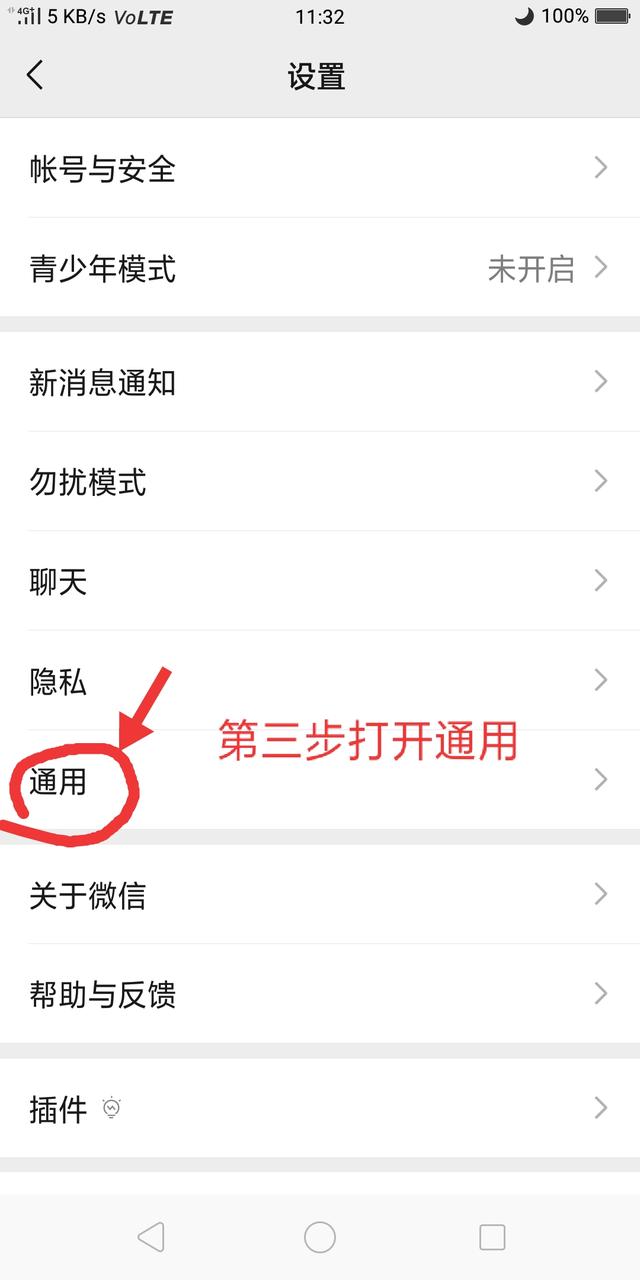The width and height of the screenshot is (640, 1280).
Task: Open the 聊天 settings row
Action: point(320,581)
